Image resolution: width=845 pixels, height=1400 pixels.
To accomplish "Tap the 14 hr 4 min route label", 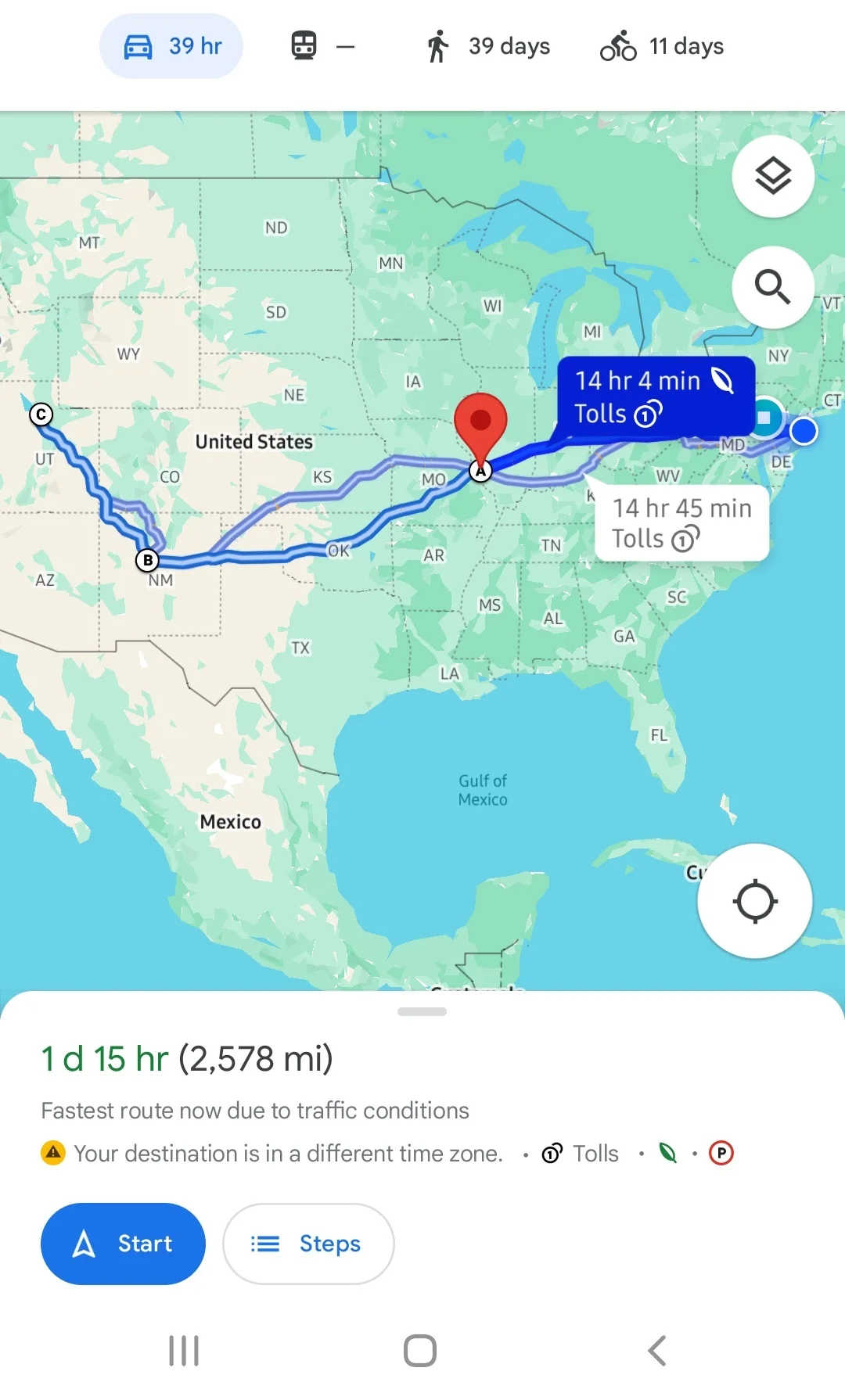I will click(x=654, y=397).
